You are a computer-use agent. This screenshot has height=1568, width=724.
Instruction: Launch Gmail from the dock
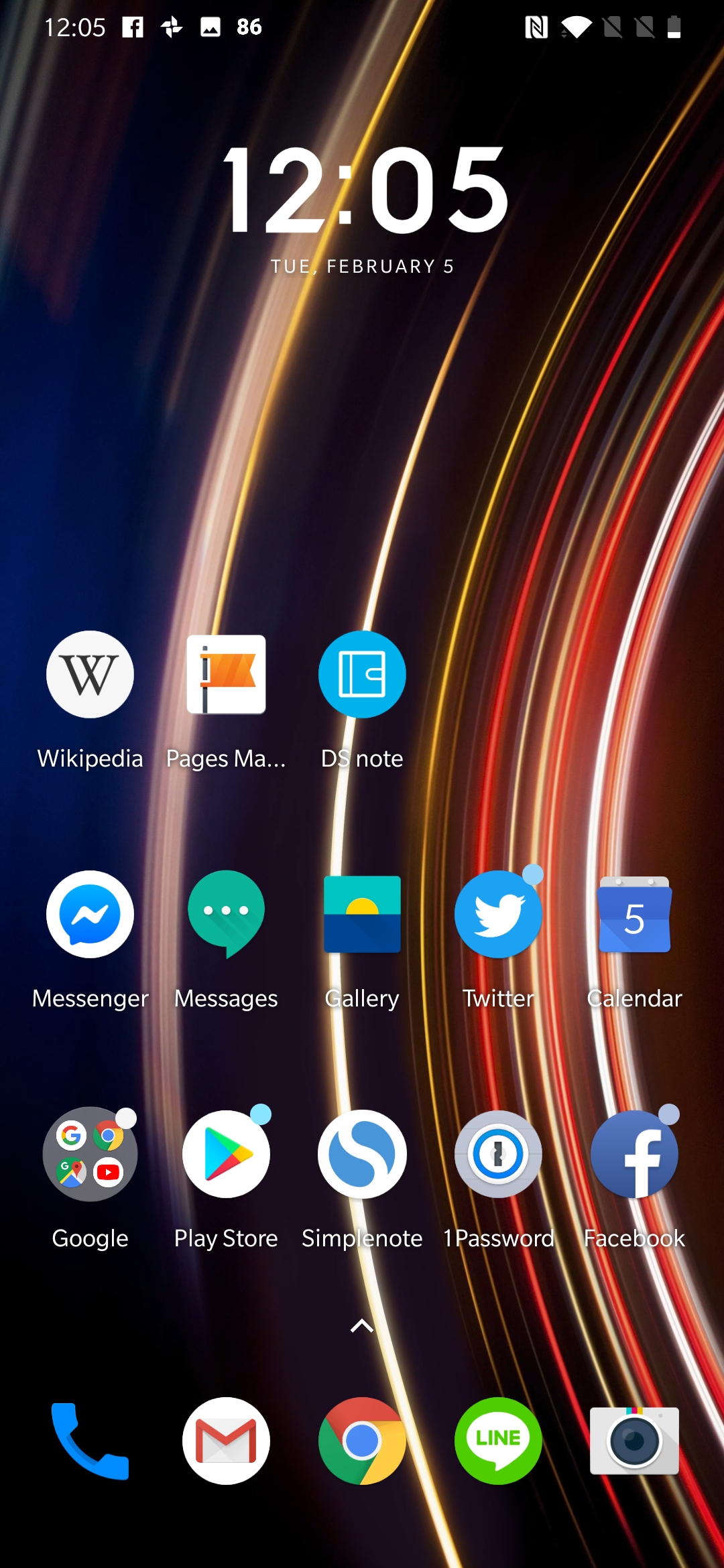(226, 1441)
